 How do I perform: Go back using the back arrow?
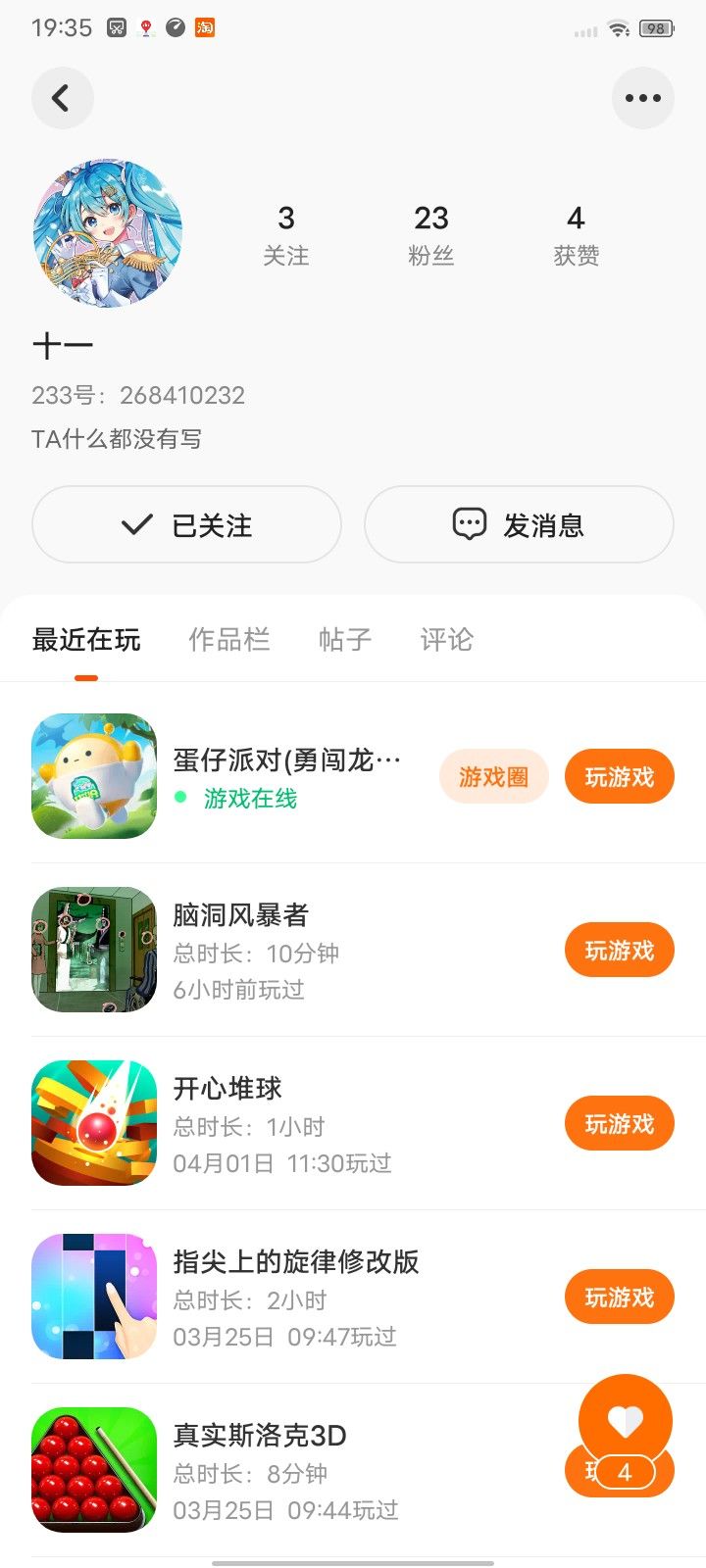click(62, 98)
